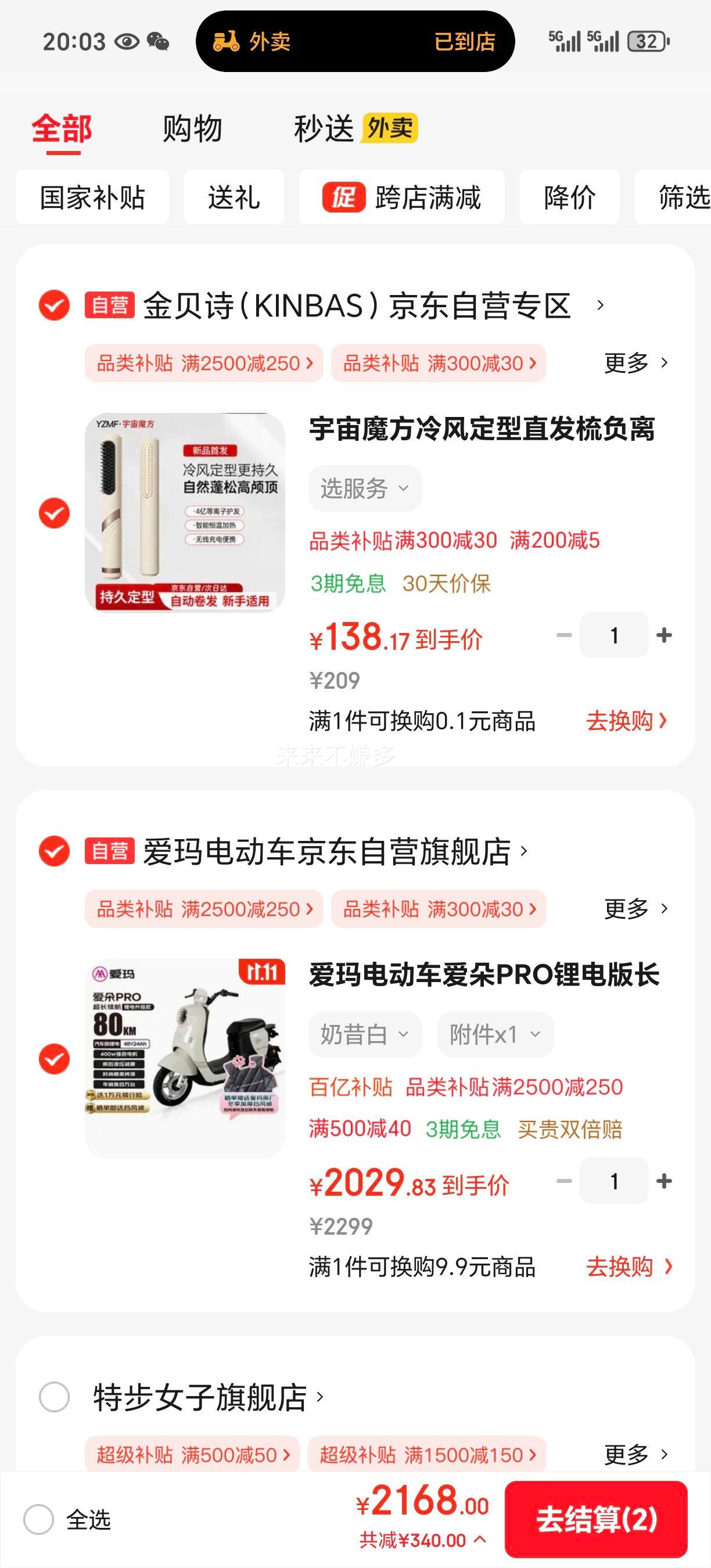Switch to the 购物 tab
The height and width of the screenshot is (1568, 711).
click(x=192, y=128)
